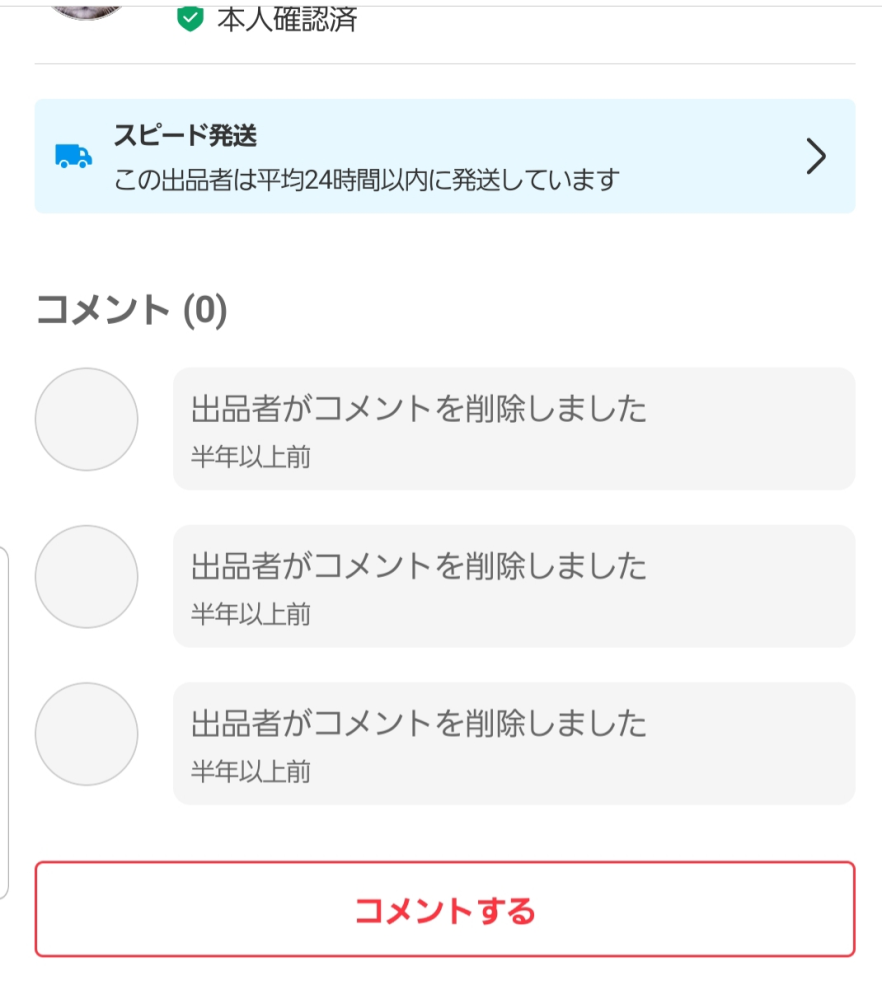Click the second commenter's avatar circle
Screen dimensions: 882x999
(x=86, y=576)
